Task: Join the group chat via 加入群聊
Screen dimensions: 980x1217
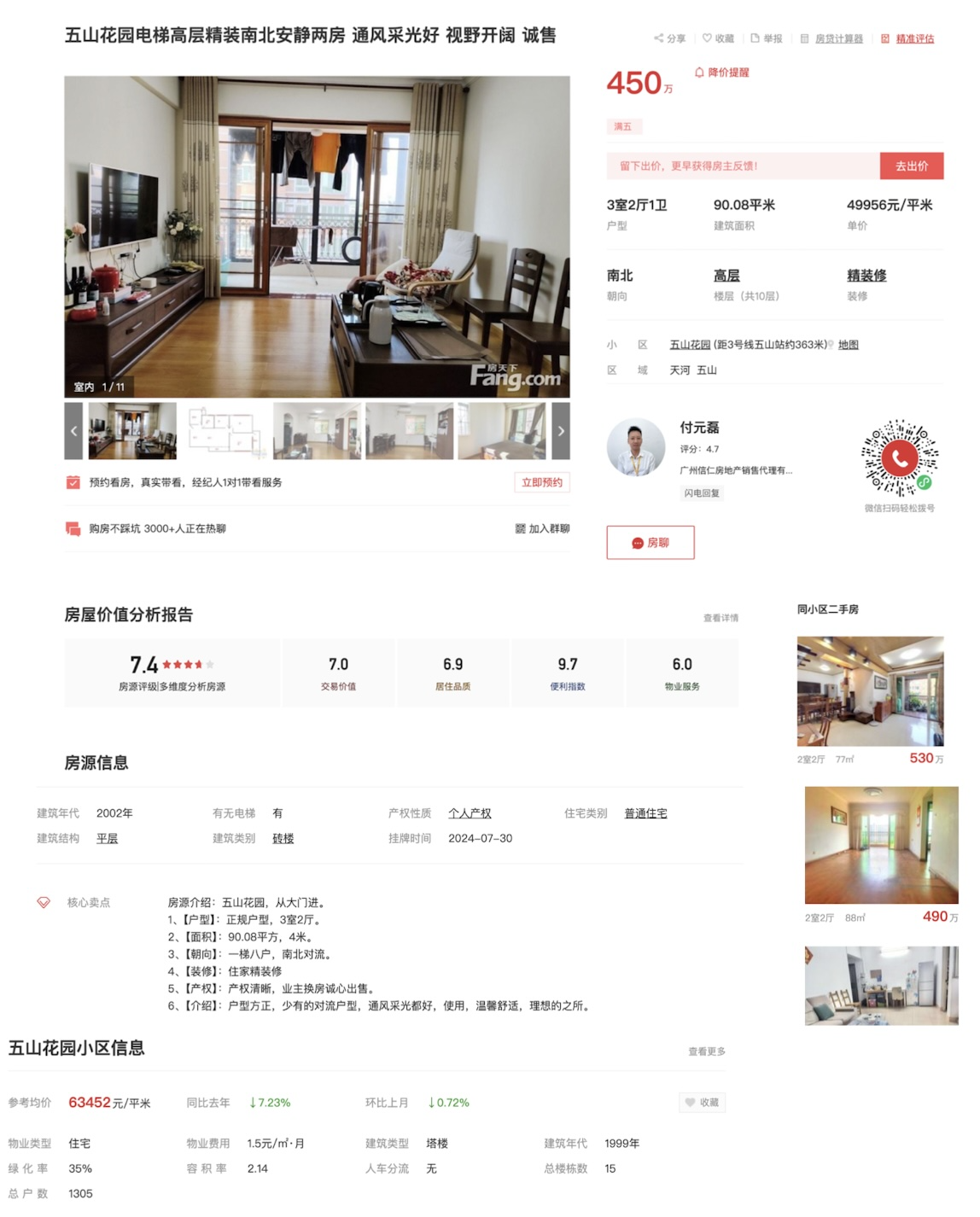Action: tap(543, 529)
